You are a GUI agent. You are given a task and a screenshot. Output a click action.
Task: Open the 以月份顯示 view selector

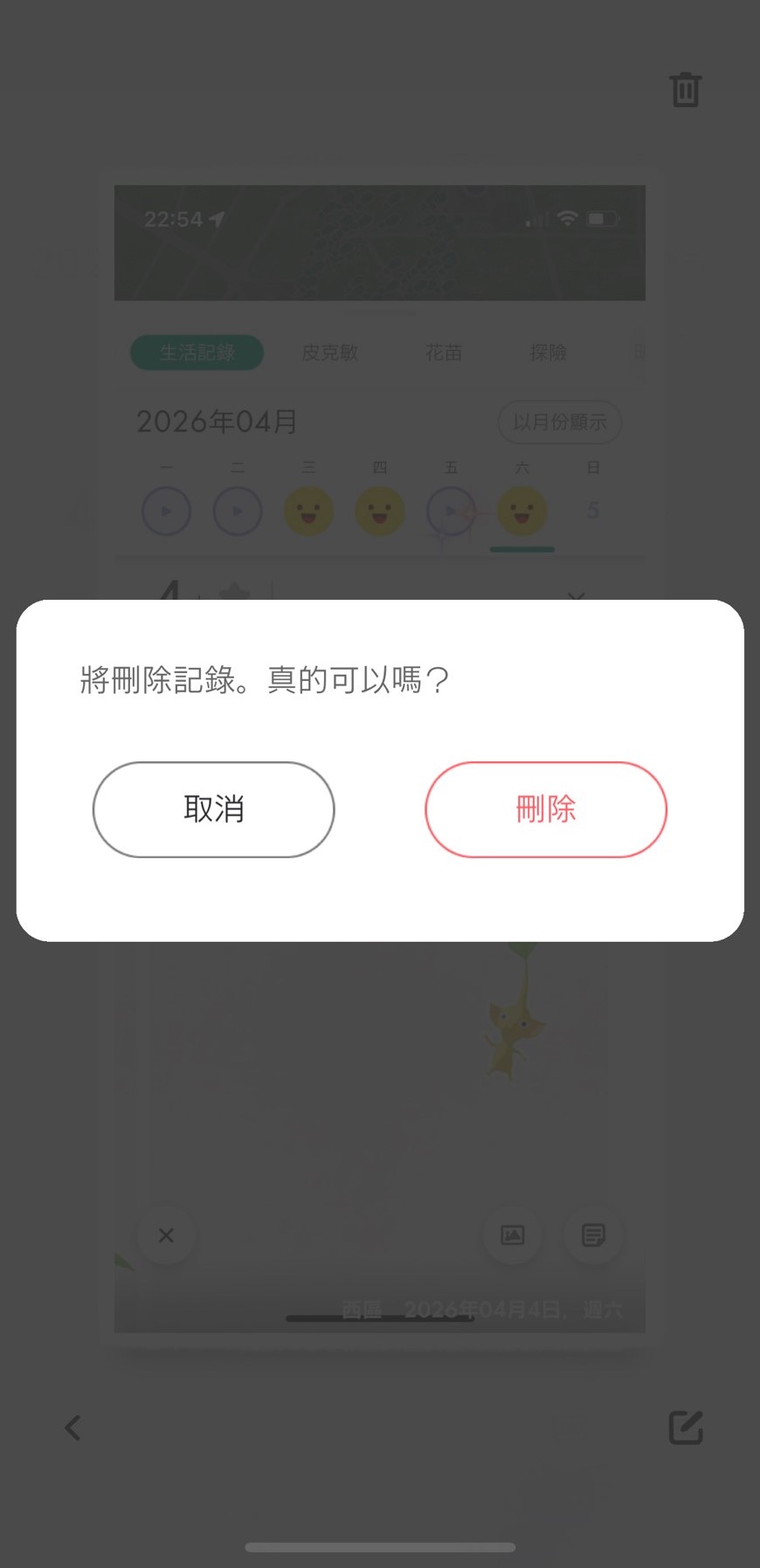tap(560, 422)
